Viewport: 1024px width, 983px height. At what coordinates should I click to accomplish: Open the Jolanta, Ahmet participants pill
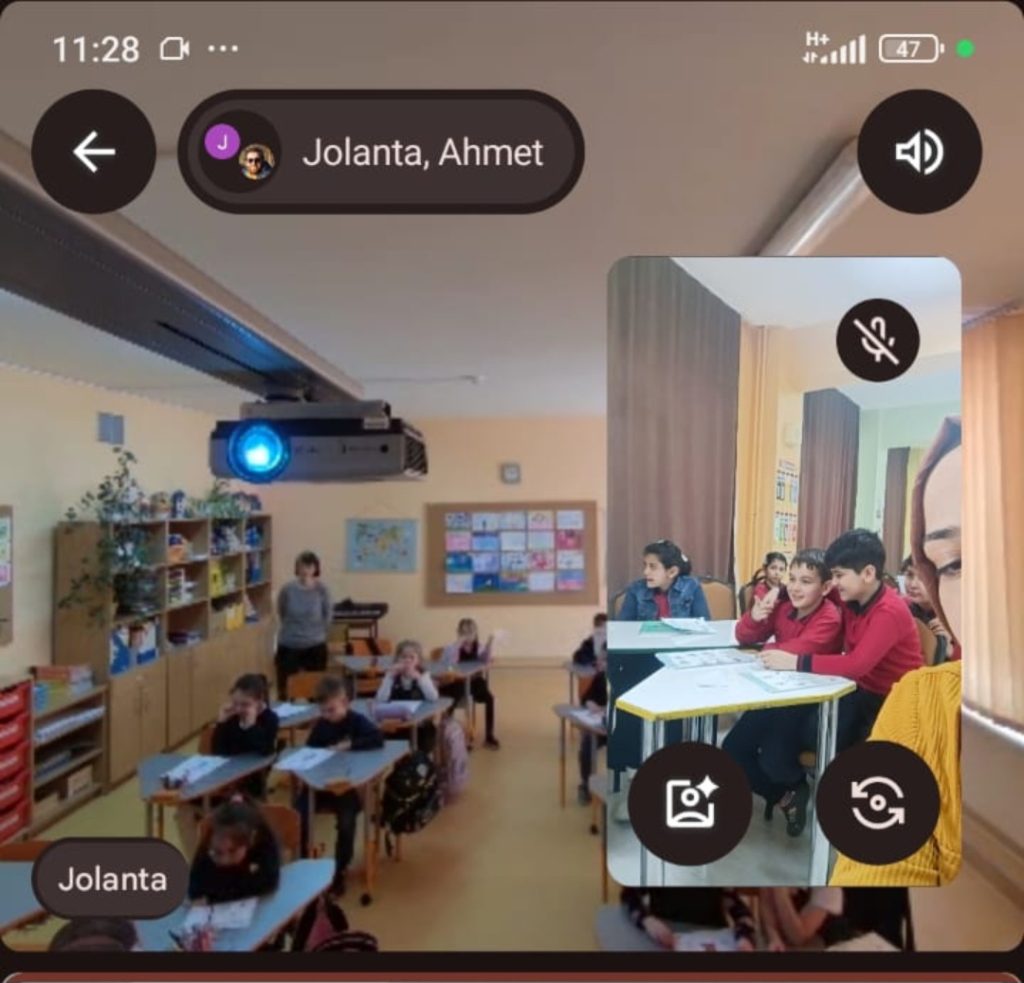[x=381, y=152]
